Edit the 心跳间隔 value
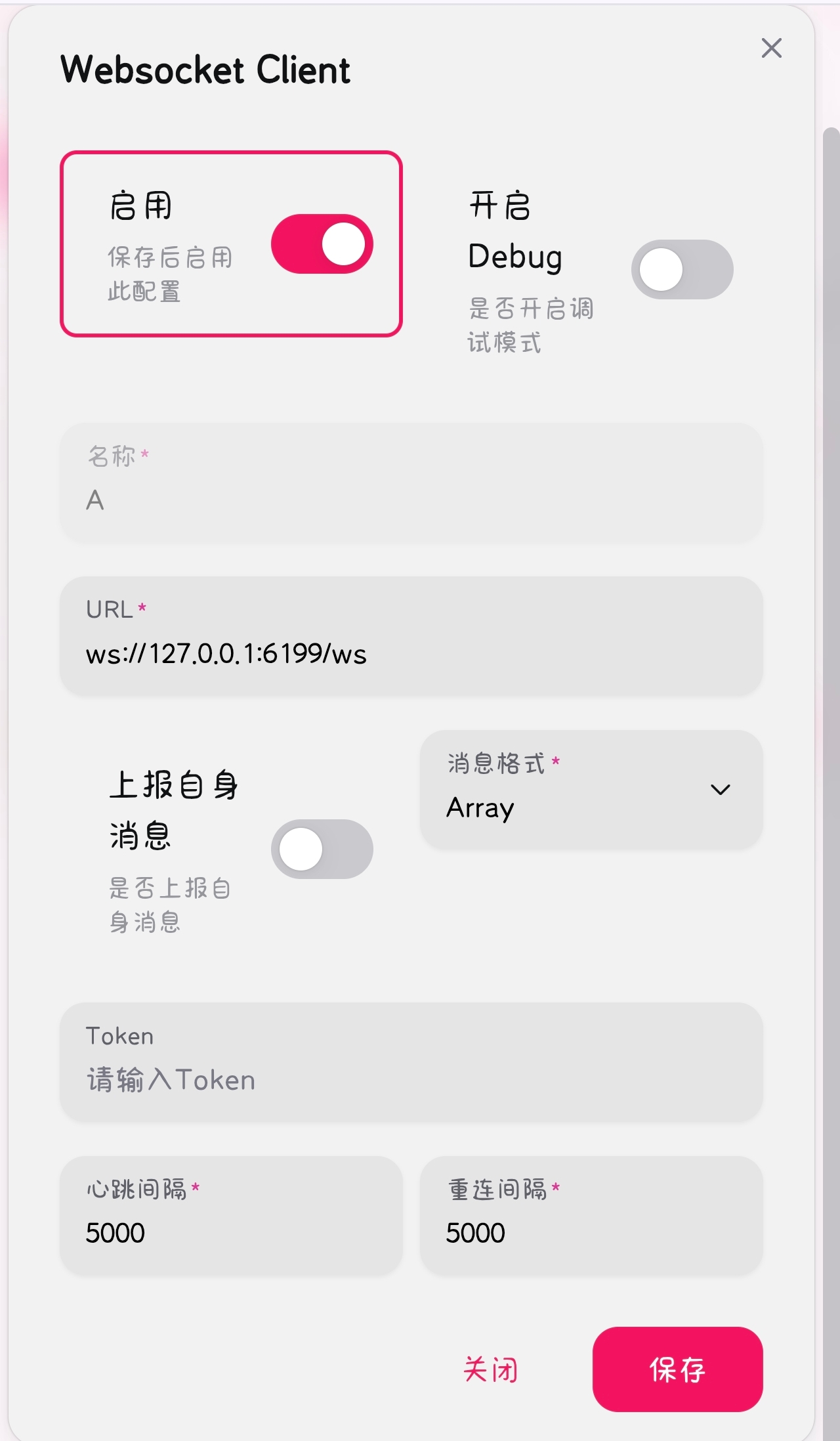The image size is (840, 1441). [x=230, y=1232]
